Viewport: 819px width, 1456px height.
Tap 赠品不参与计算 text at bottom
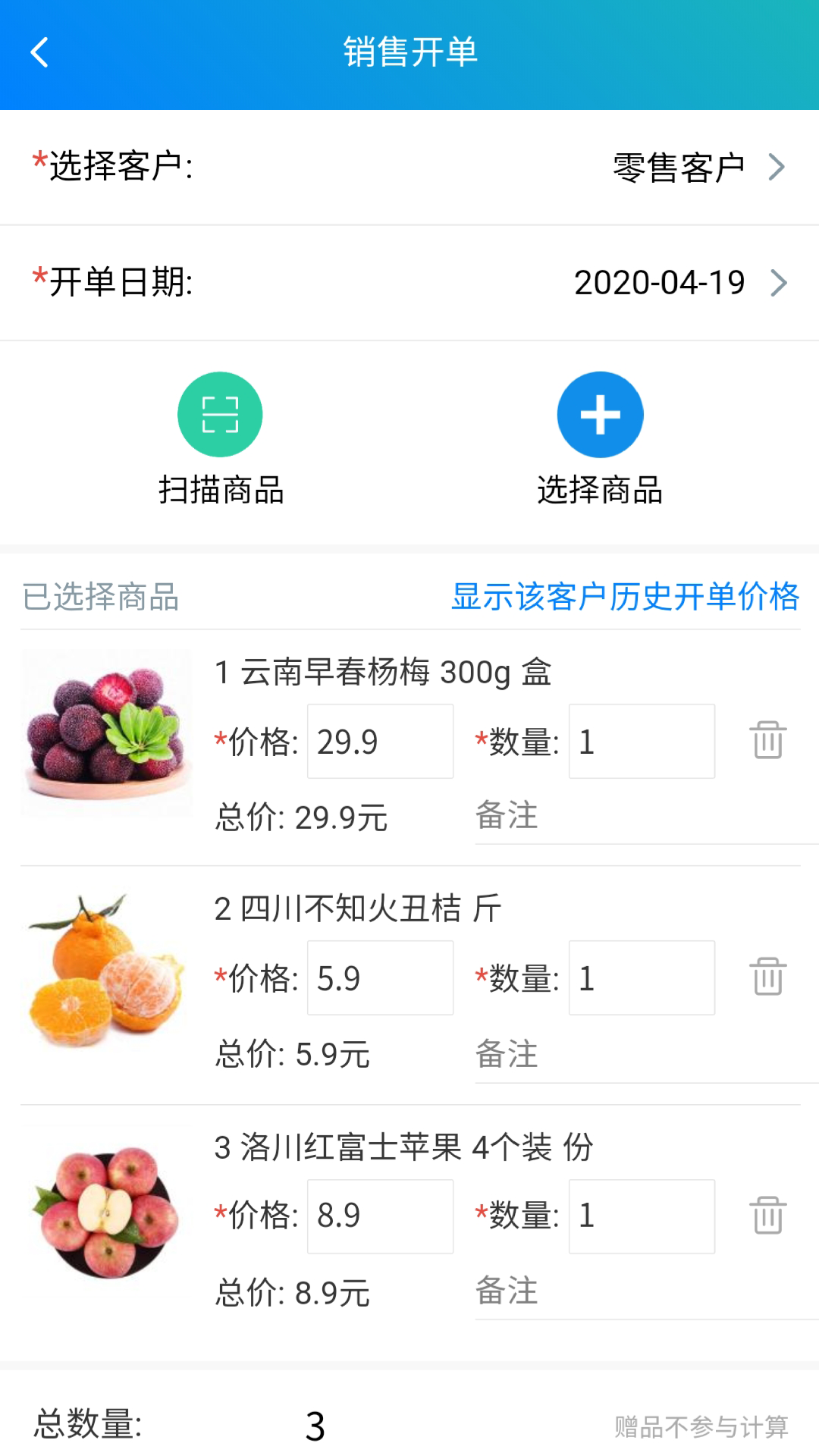click(702, 1424)
